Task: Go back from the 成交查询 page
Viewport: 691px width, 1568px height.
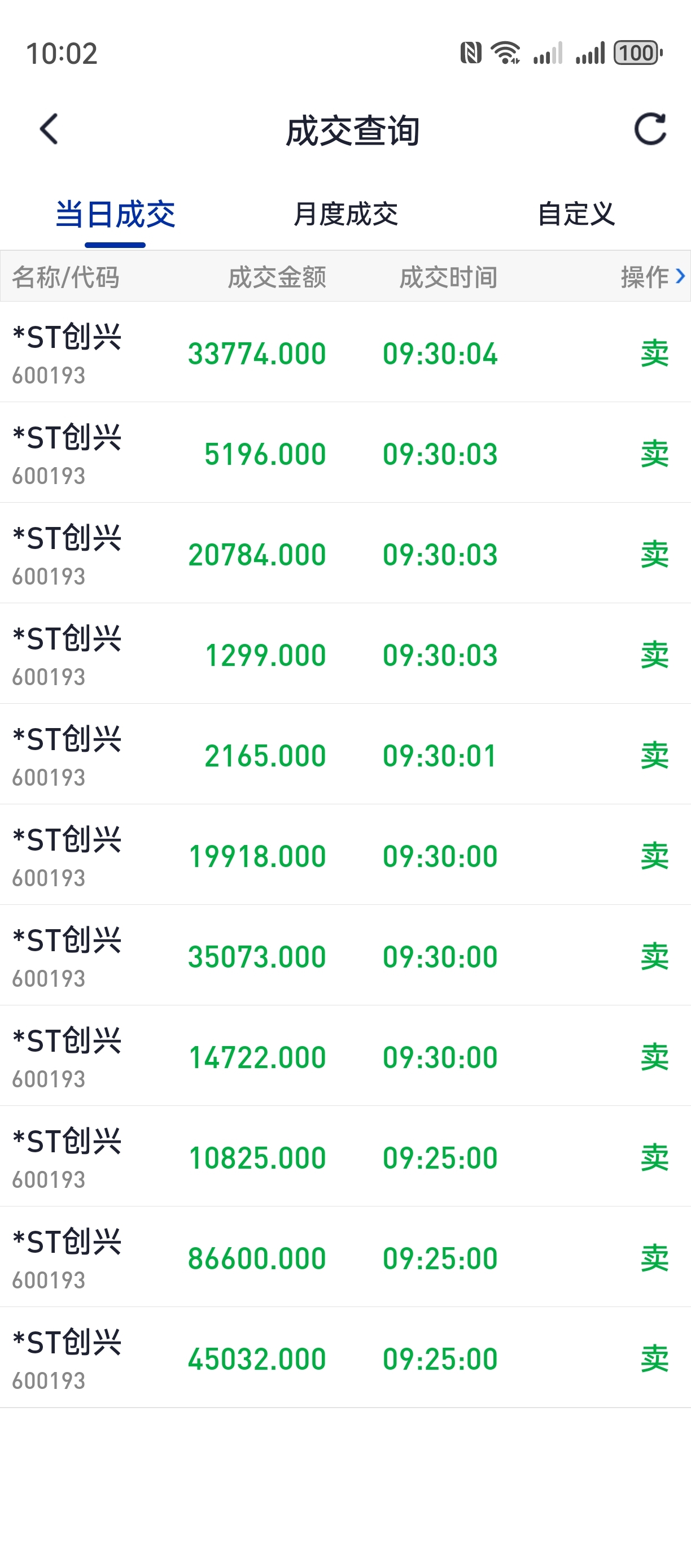Action: click(49, 129)
